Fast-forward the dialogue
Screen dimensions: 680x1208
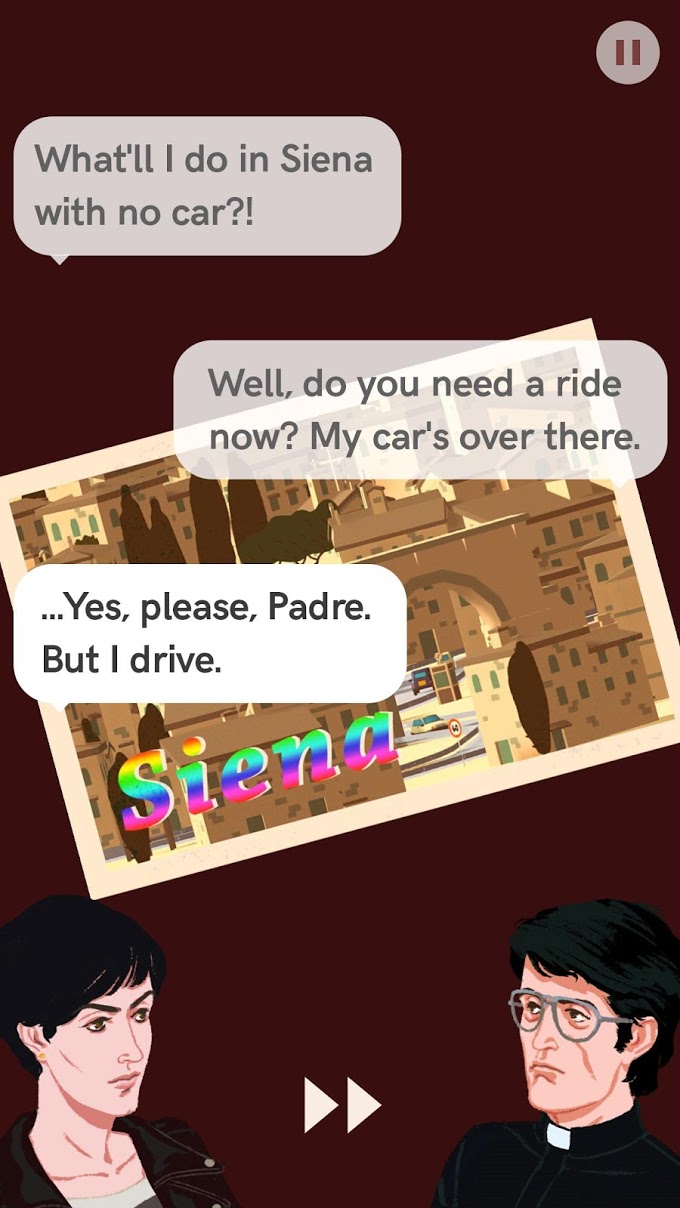coord(342,1105)
